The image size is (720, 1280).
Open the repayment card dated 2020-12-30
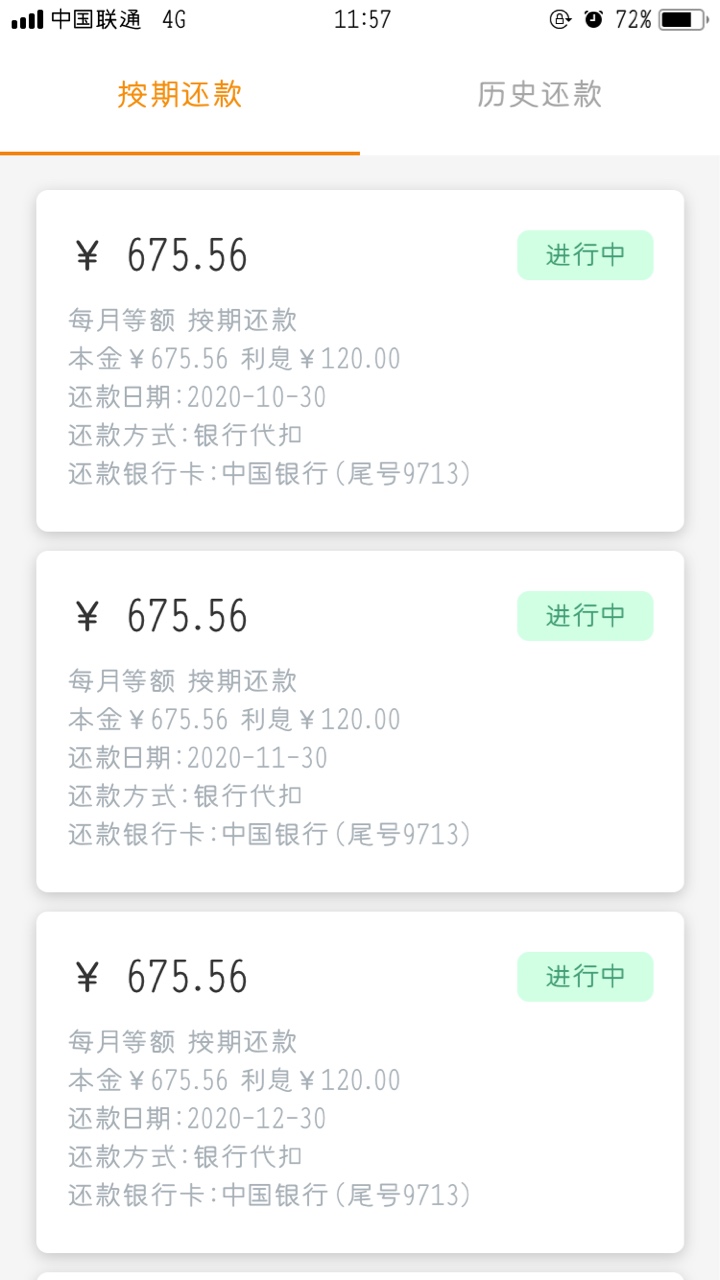(360, 1082)
